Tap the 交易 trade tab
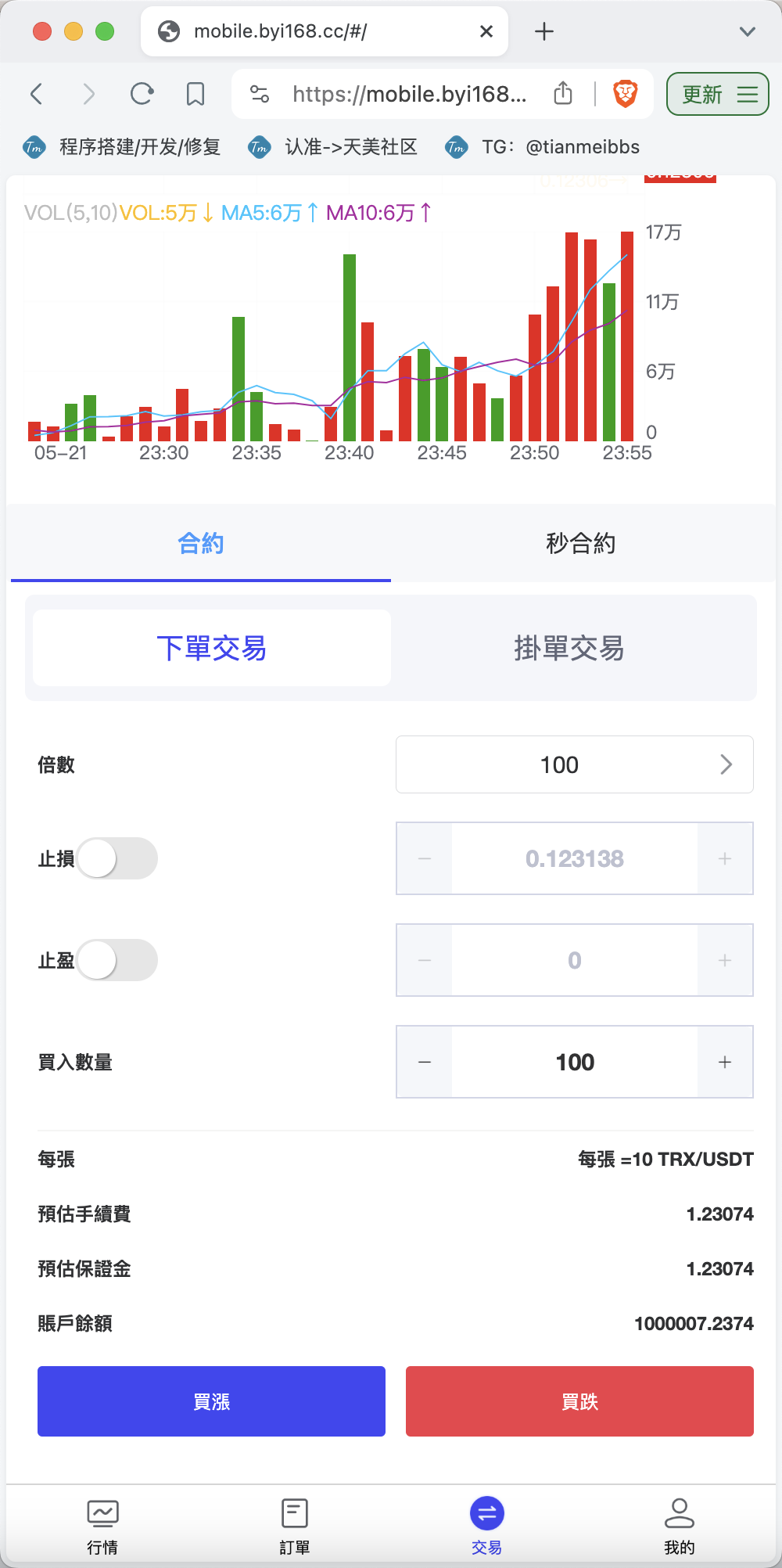Viewport: 782px width, 1568px height. (x=487, y=1526)
